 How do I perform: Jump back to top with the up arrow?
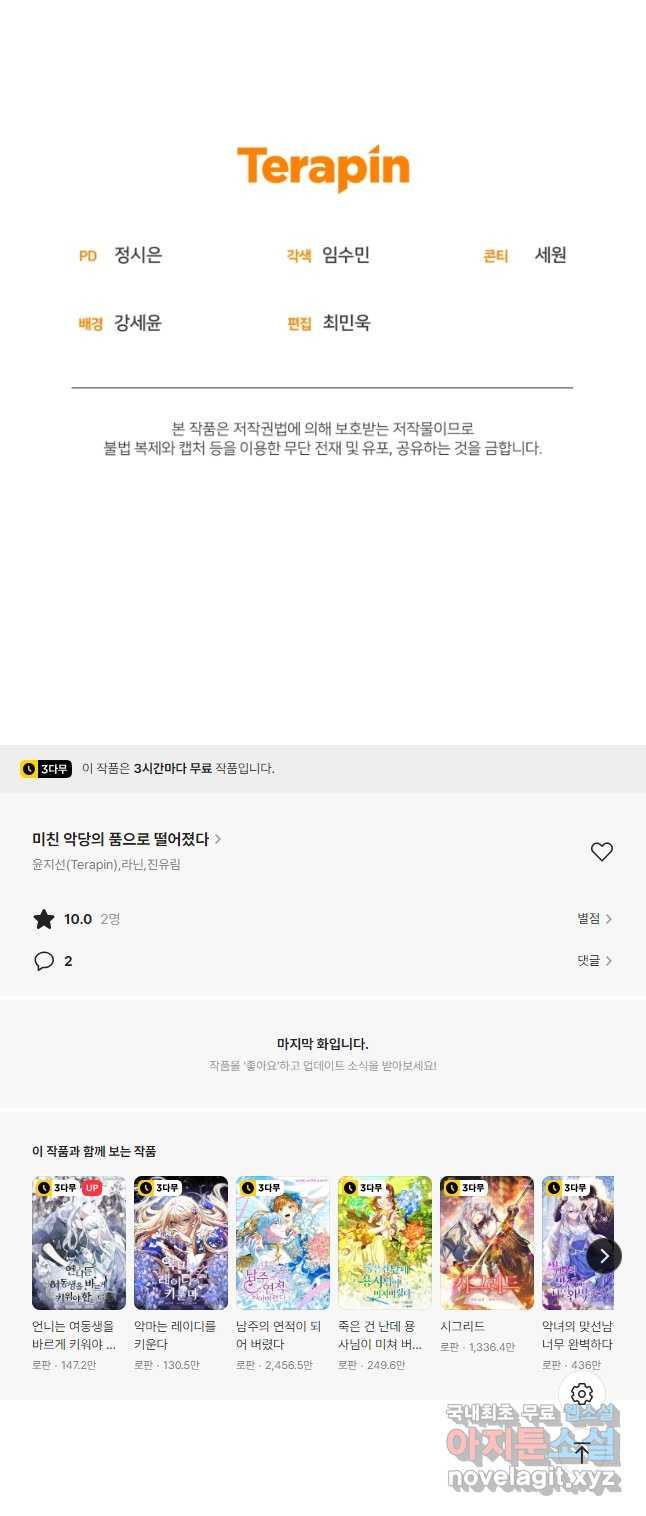(582, 1454)
